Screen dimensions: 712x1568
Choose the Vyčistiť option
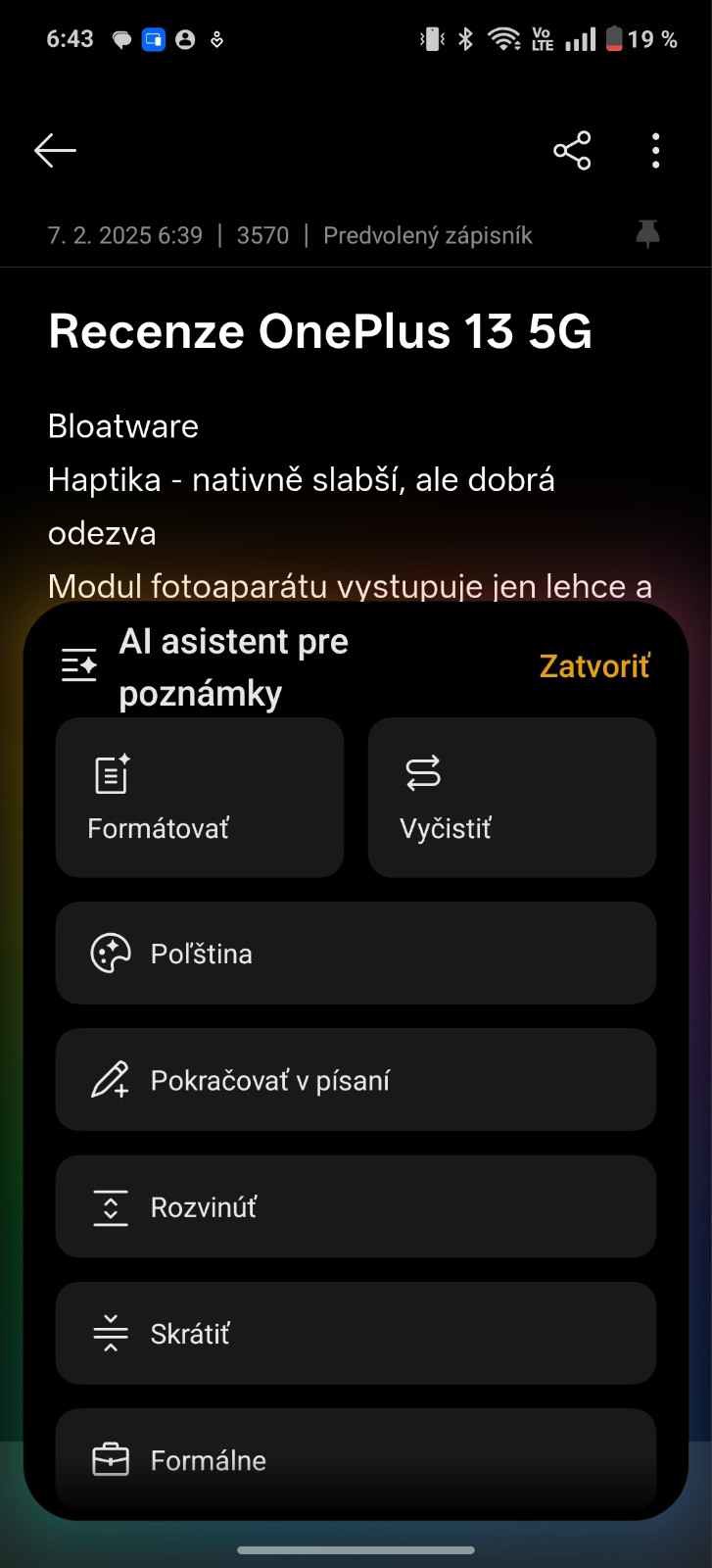512,798
